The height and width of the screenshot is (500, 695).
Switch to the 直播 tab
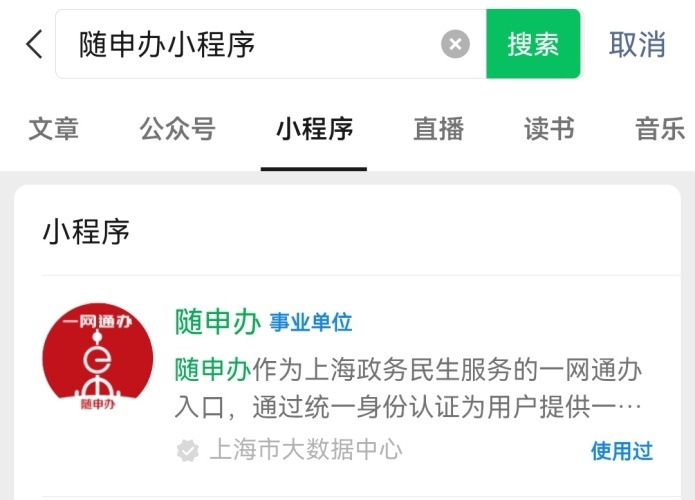(438, 129)
